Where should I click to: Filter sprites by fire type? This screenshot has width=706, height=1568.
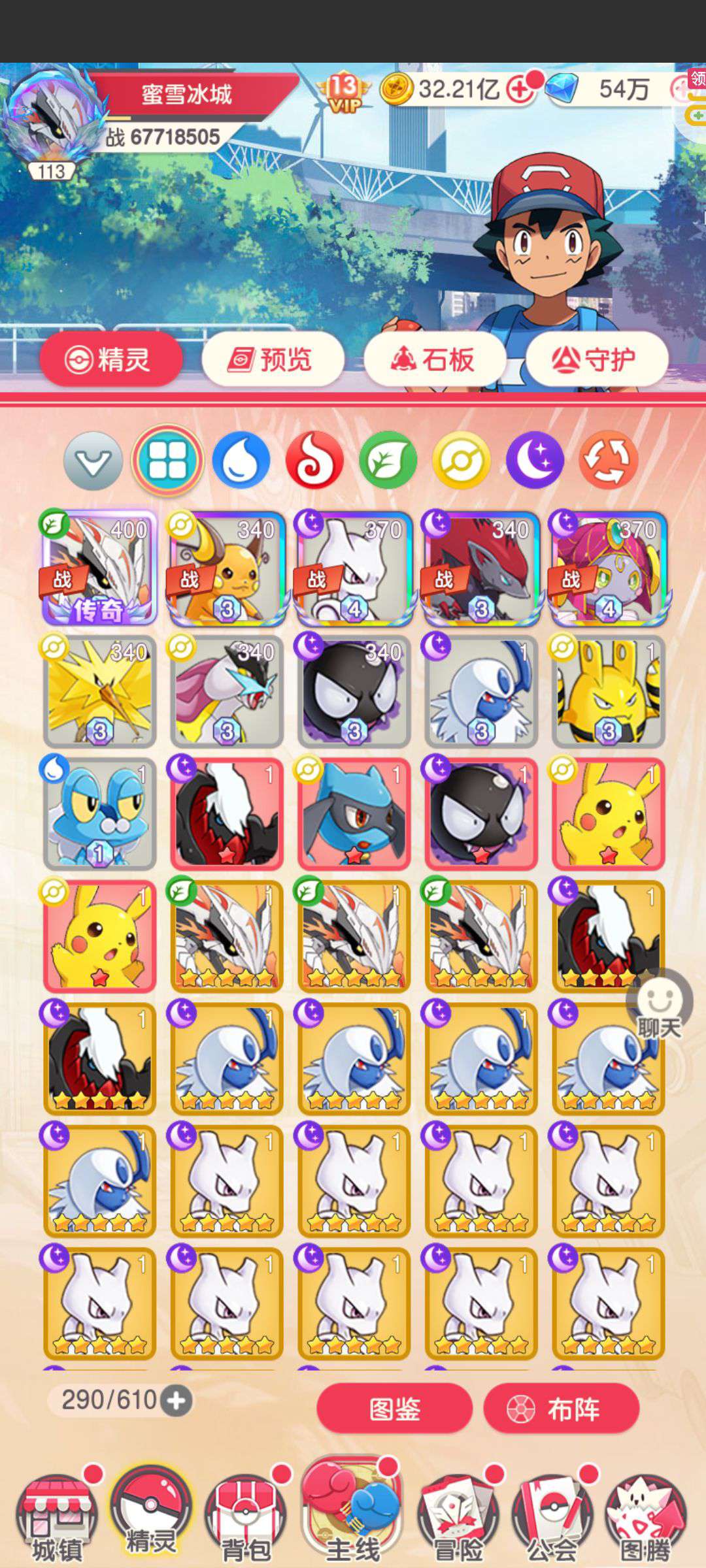coord(314,460)
